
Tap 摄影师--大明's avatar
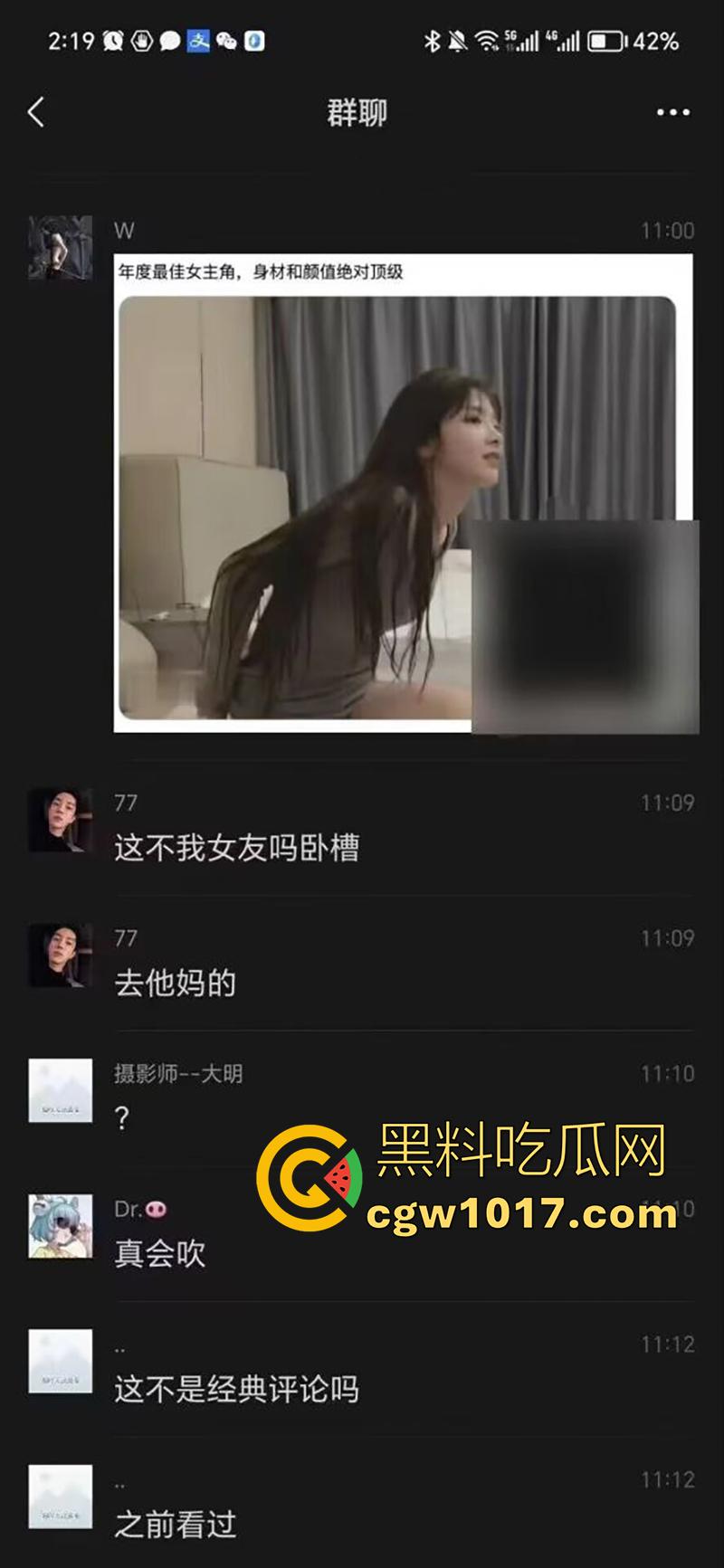click(x=60, y=1090)
